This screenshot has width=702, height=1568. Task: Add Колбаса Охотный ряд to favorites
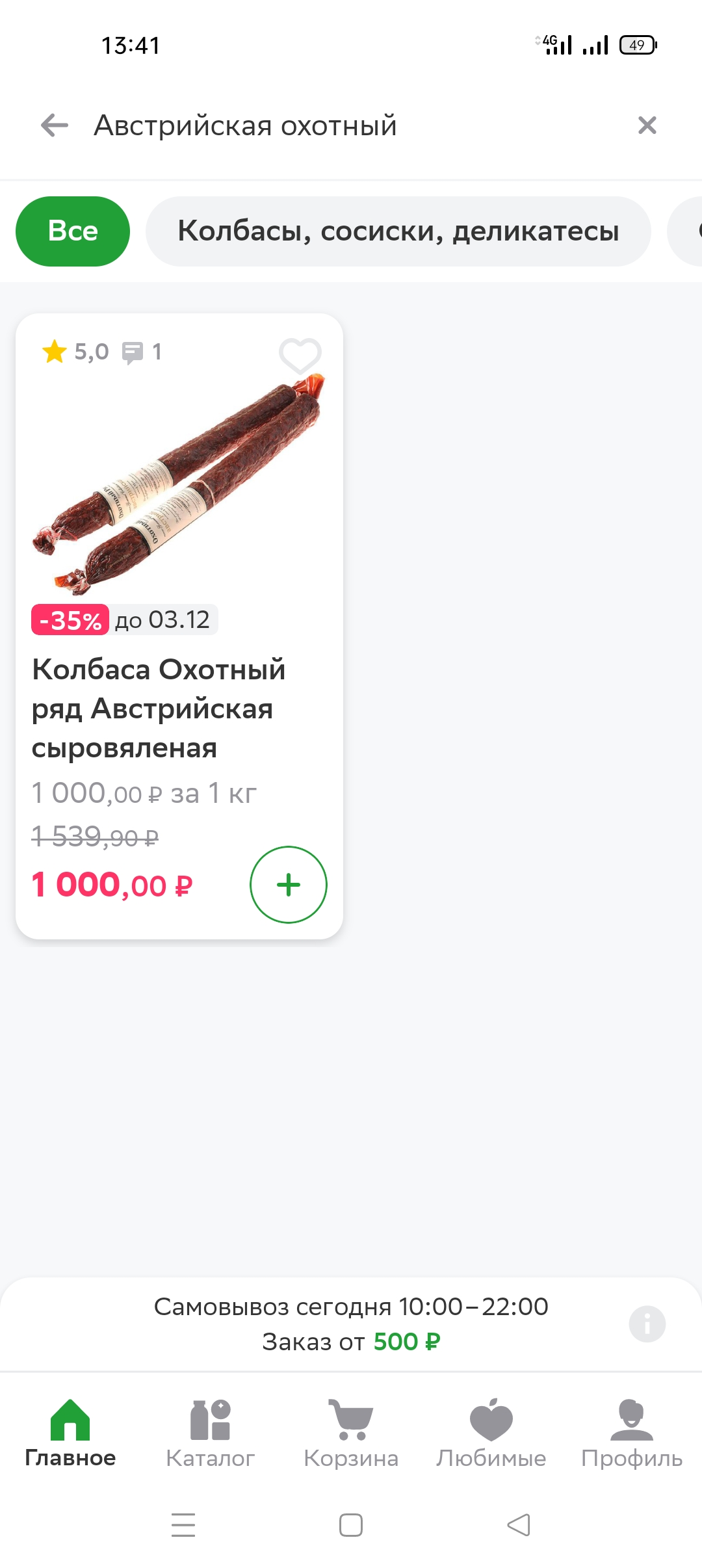[300, 355]
